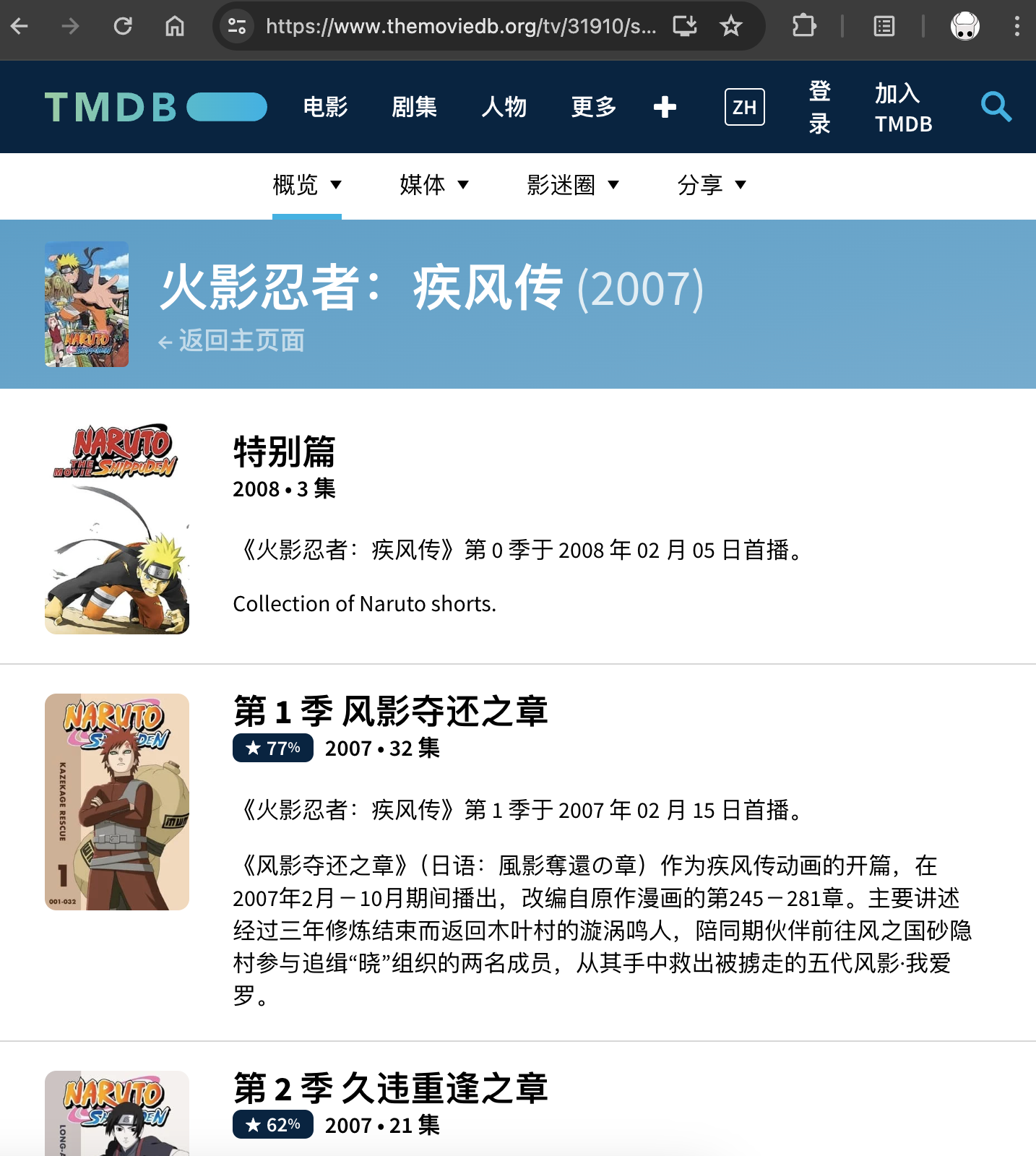Expand the 影迷圈 dropdown
Screen dimensions: 1036x1156
click(572, 185)
